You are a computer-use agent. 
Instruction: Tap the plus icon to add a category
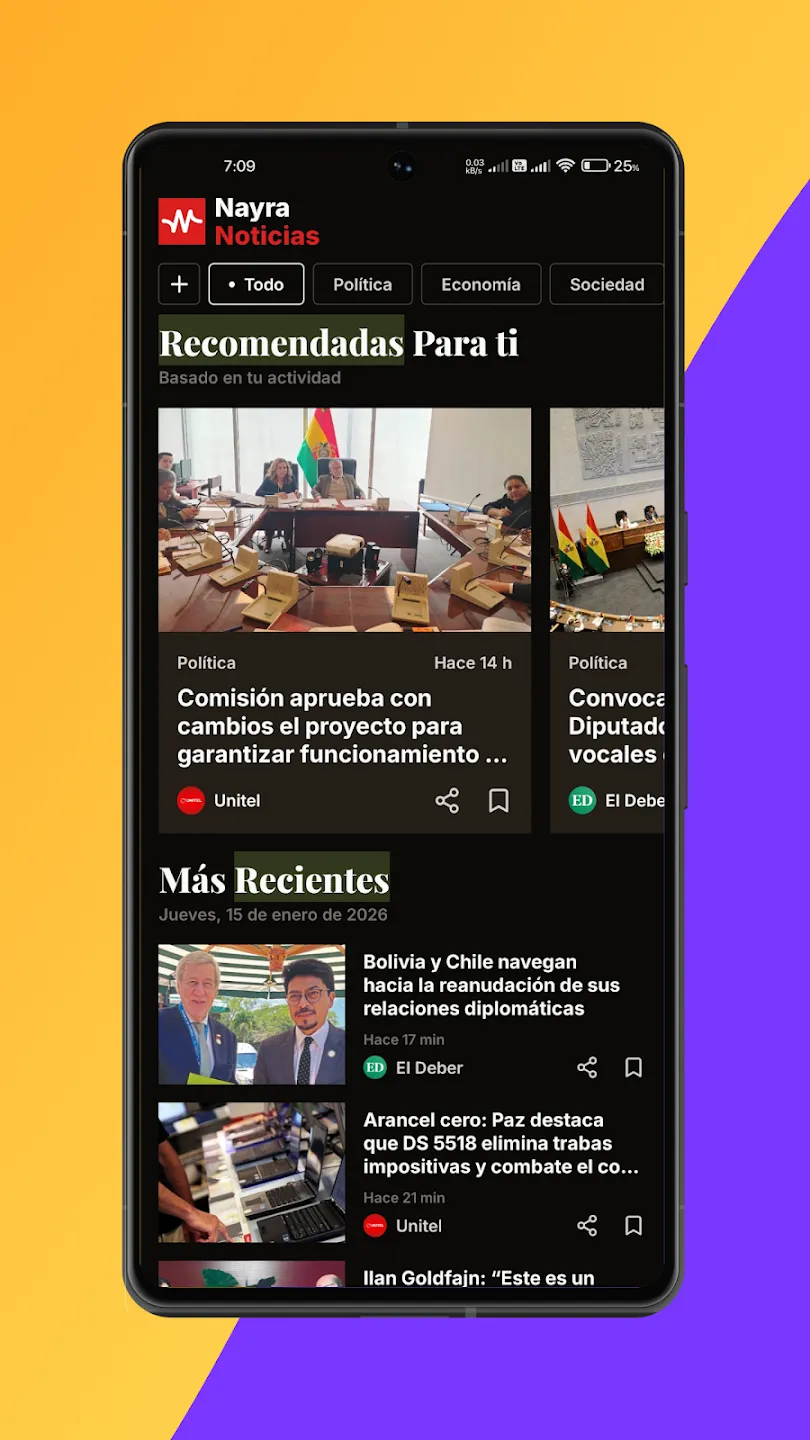[178, 284]
